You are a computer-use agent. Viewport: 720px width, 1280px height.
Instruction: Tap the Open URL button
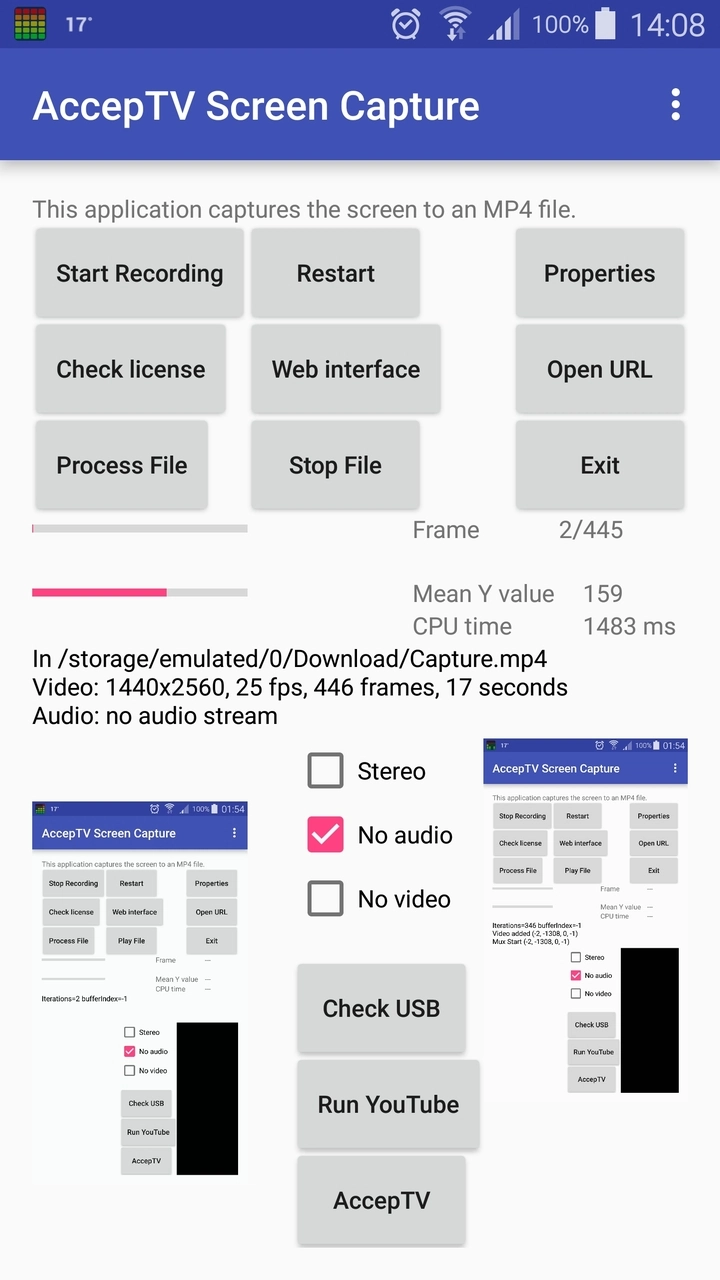(x=599, y=369)
